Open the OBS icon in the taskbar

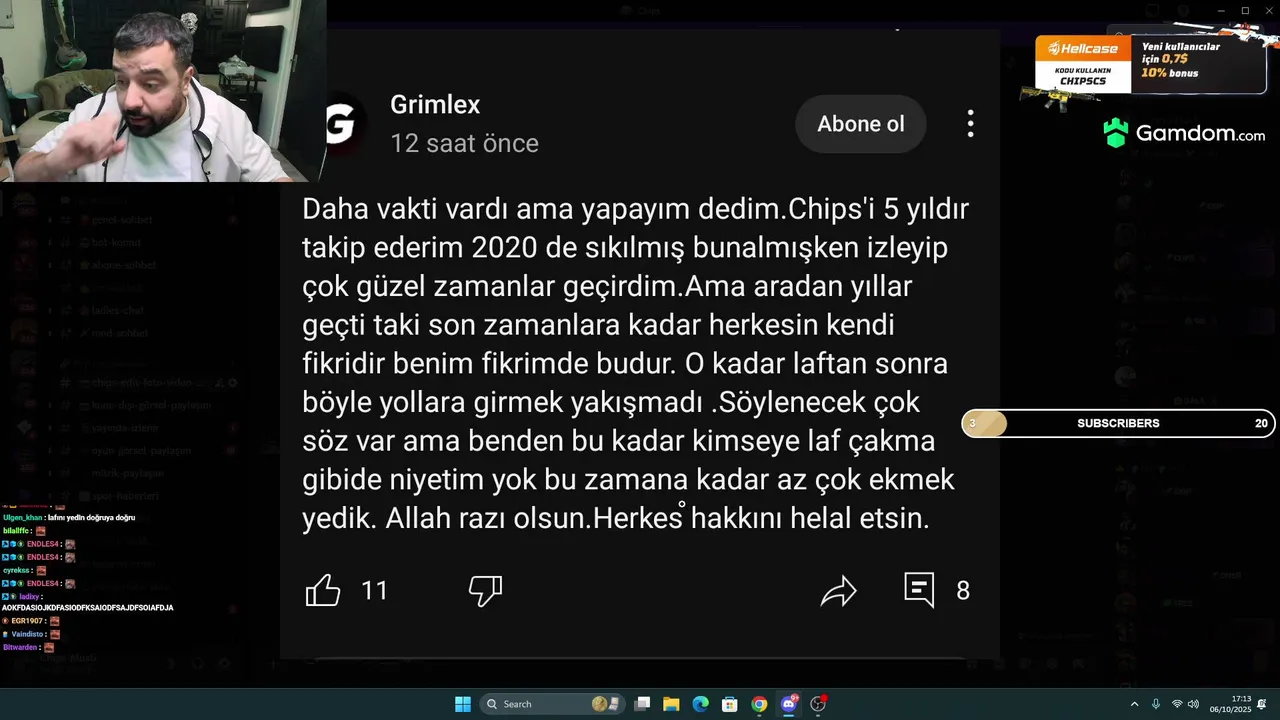(x=819, y=704)
